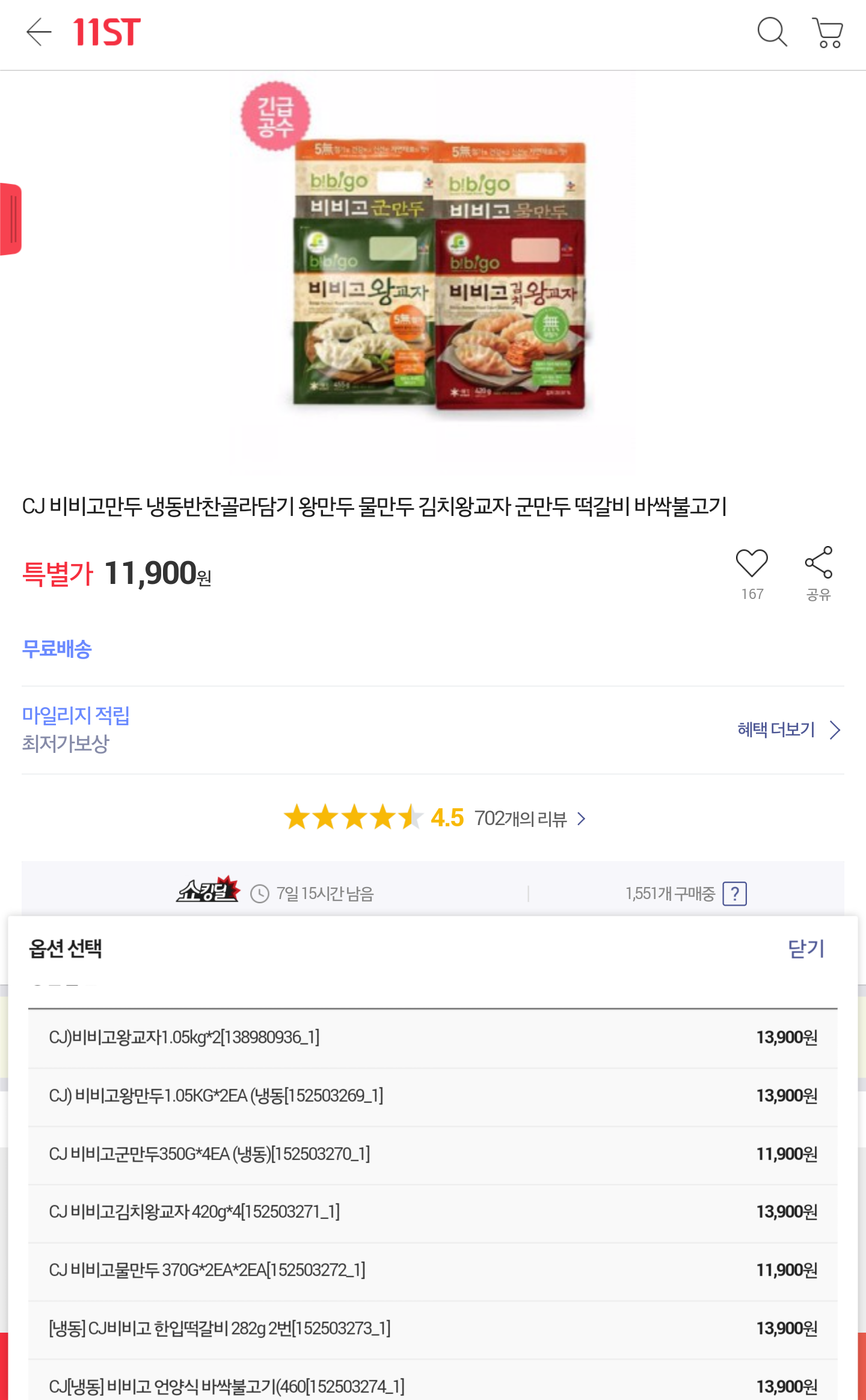The image size is (866, 1400).
Task: Close the option panel with 닫기
Action: click(806, 948)
